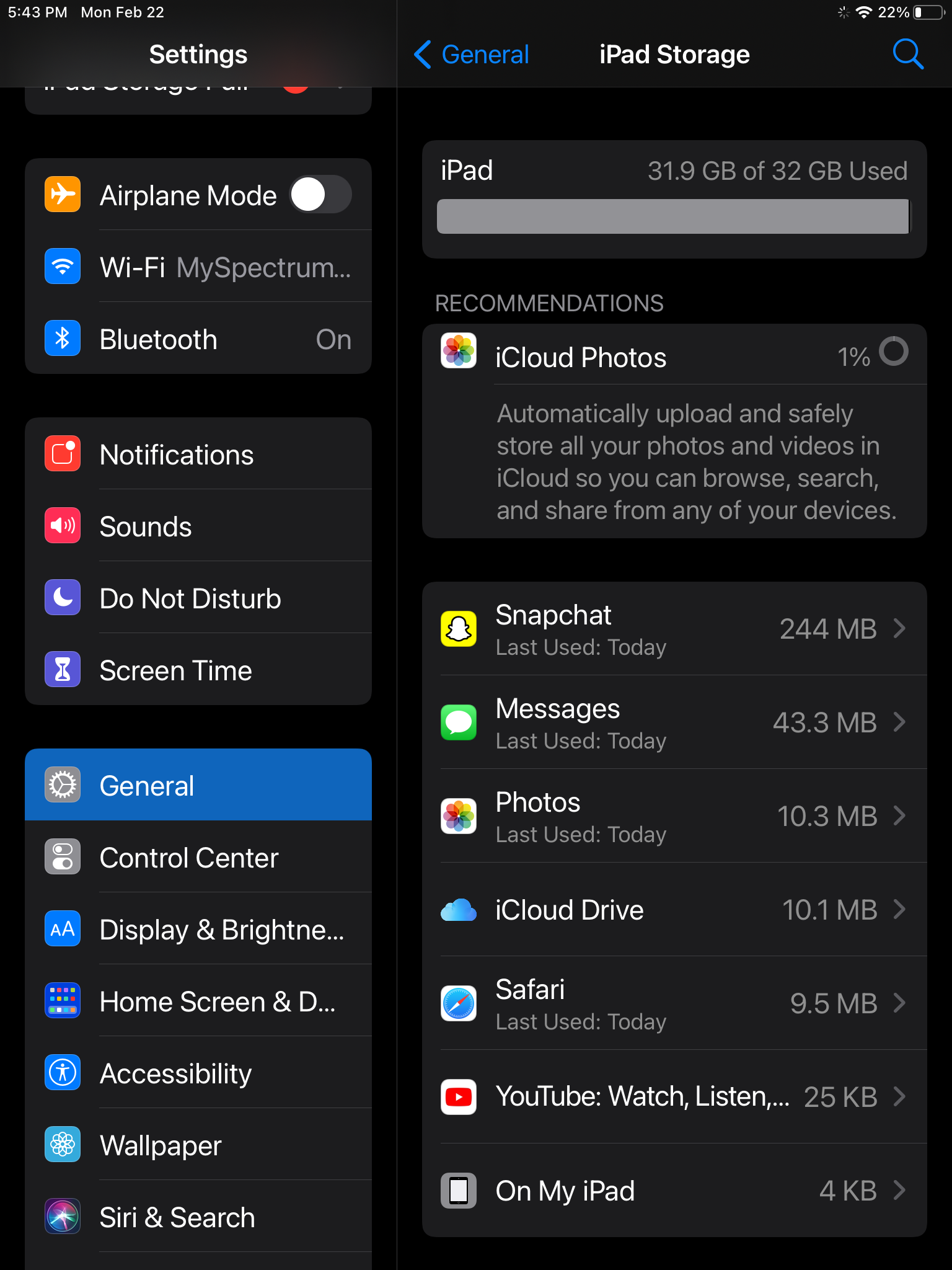The image size is (952, 1270).
Task: Click the iCloud Drive cloud icon
Action: [458, 910]
